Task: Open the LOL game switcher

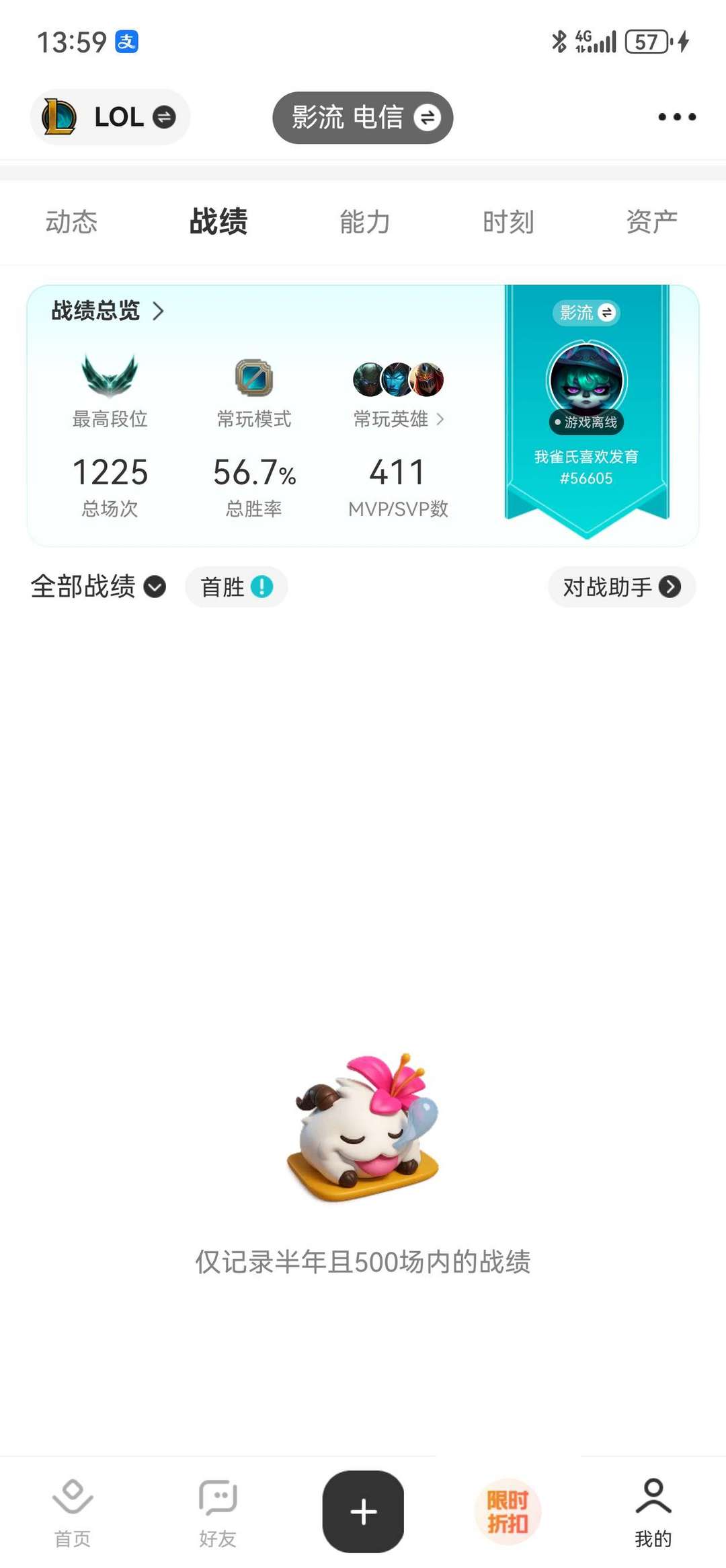Action: (110, 117)
